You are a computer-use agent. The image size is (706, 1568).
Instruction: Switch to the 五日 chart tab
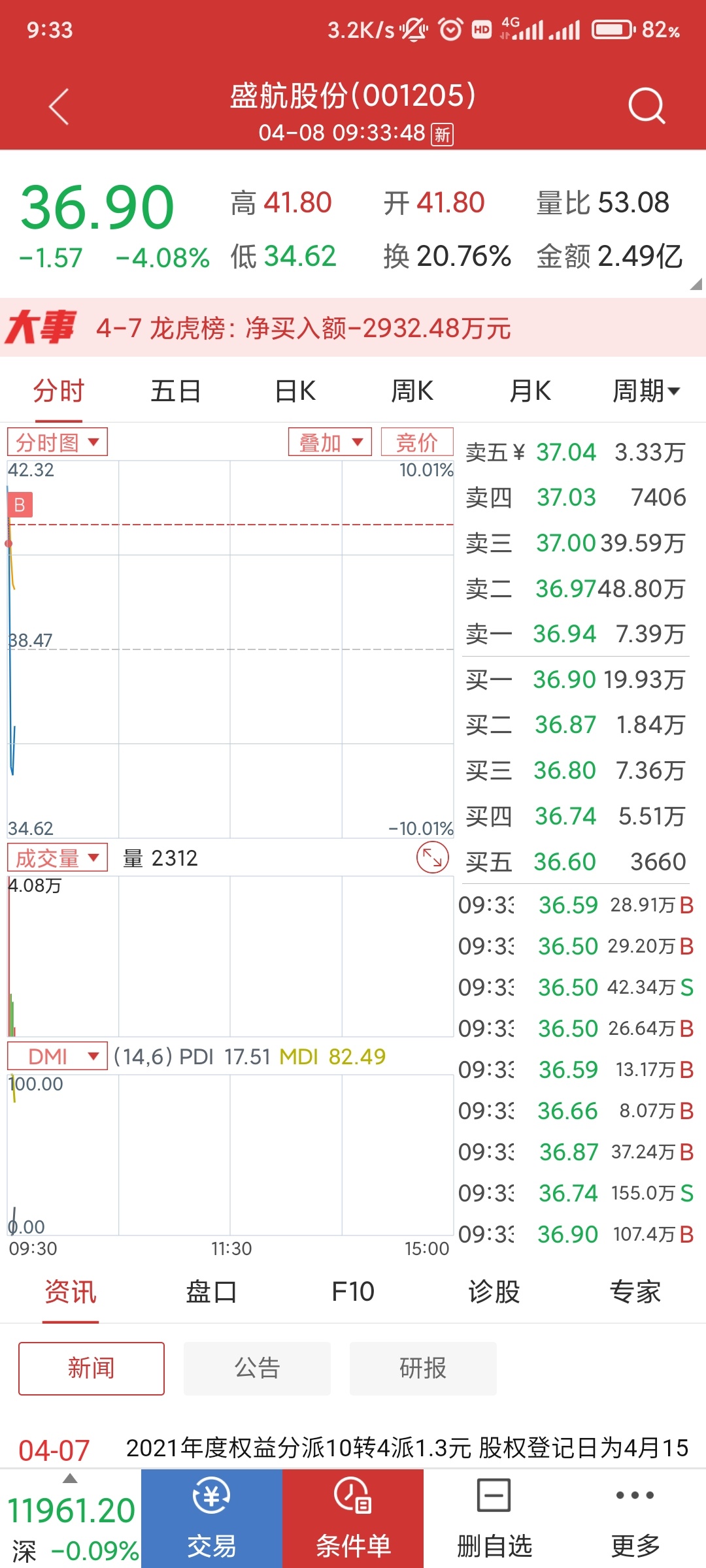[175, 391]
